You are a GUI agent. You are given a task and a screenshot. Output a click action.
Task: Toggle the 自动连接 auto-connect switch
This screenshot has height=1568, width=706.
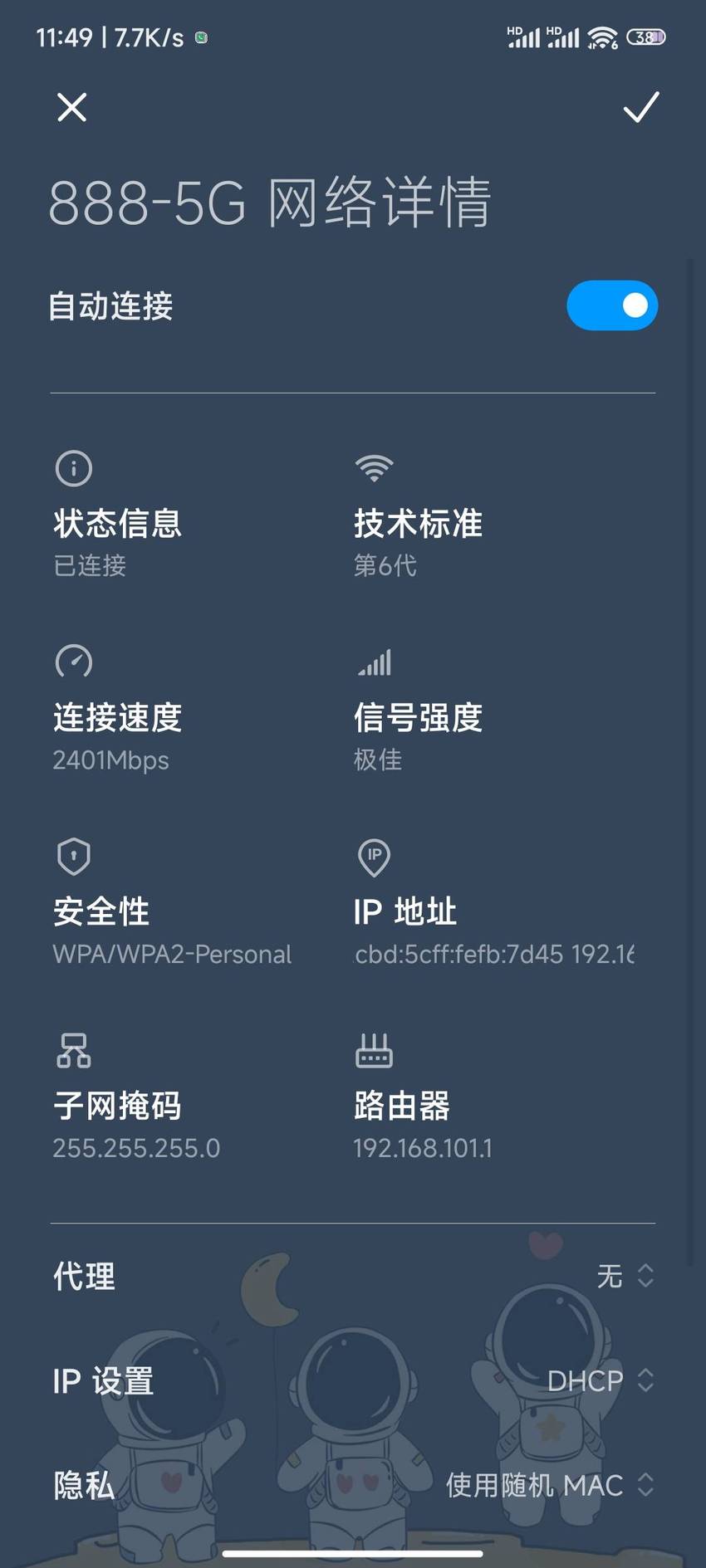(612, 305)
